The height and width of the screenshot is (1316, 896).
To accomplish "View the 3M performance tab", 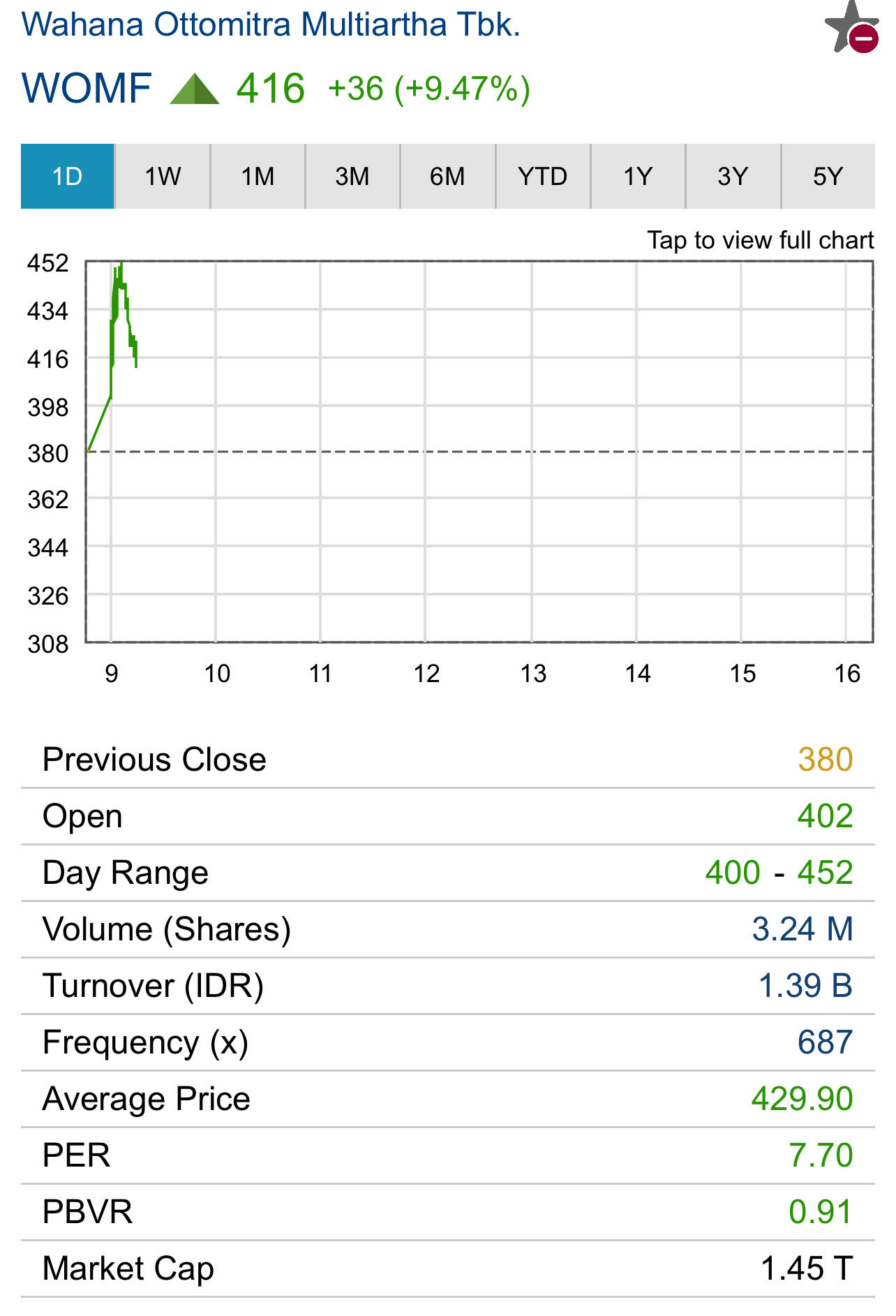I will (351, 176).
